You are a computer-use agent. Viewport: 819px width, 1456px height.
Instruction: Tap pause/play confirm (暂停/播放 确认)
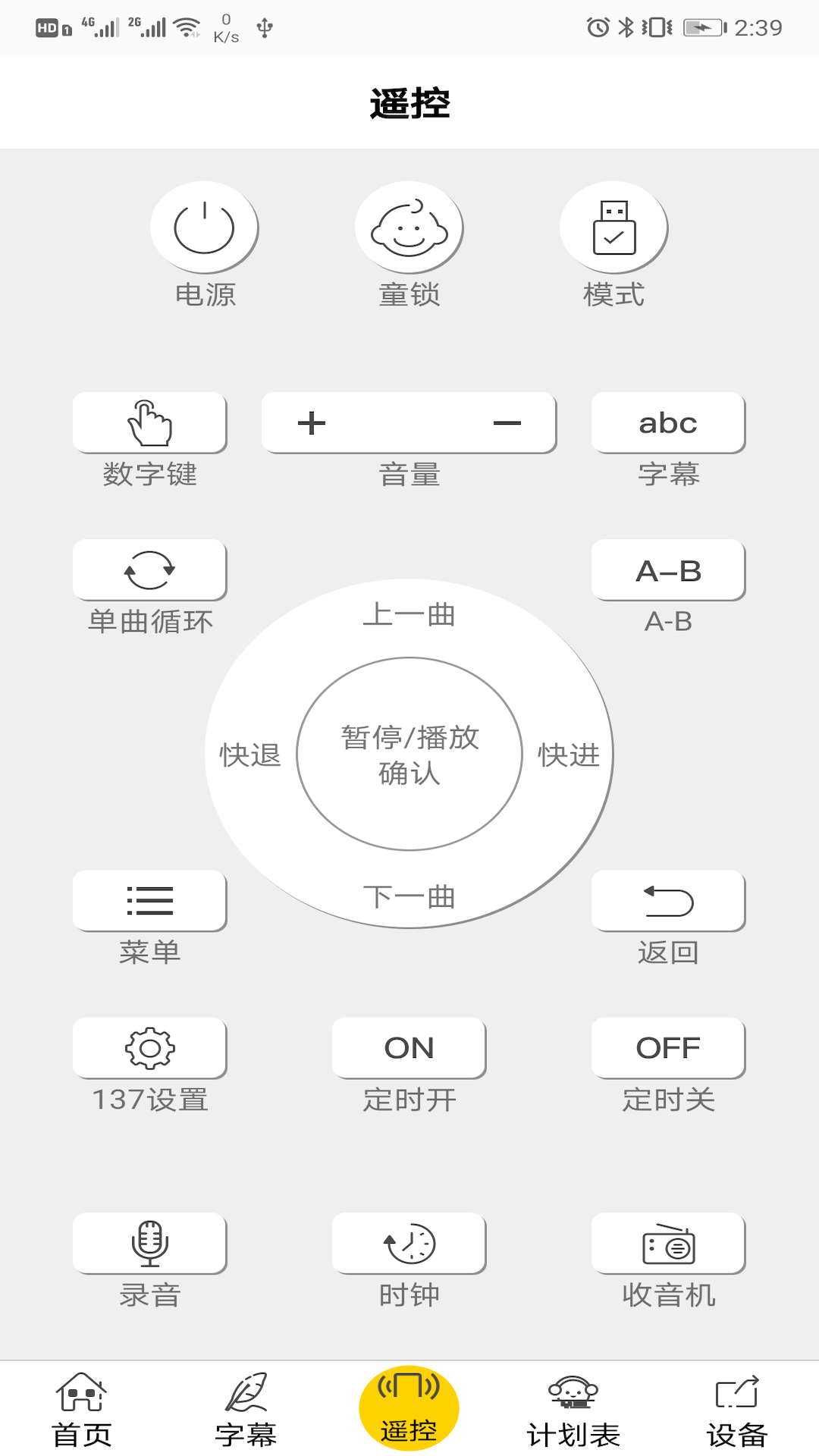click(409, 754)
